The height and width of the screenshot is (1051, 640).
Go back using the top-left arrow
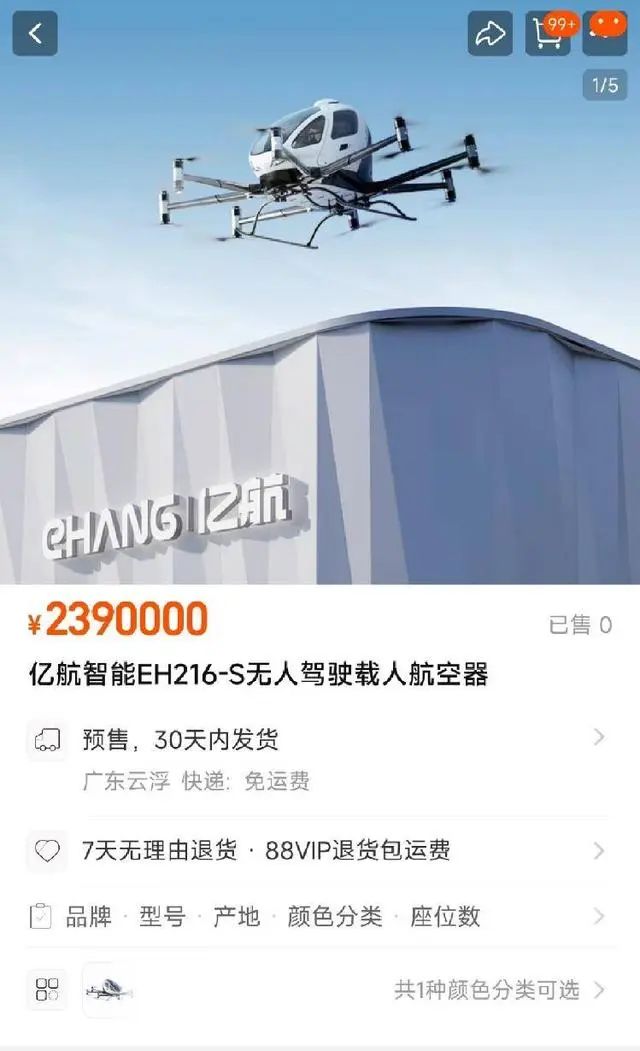35,33
